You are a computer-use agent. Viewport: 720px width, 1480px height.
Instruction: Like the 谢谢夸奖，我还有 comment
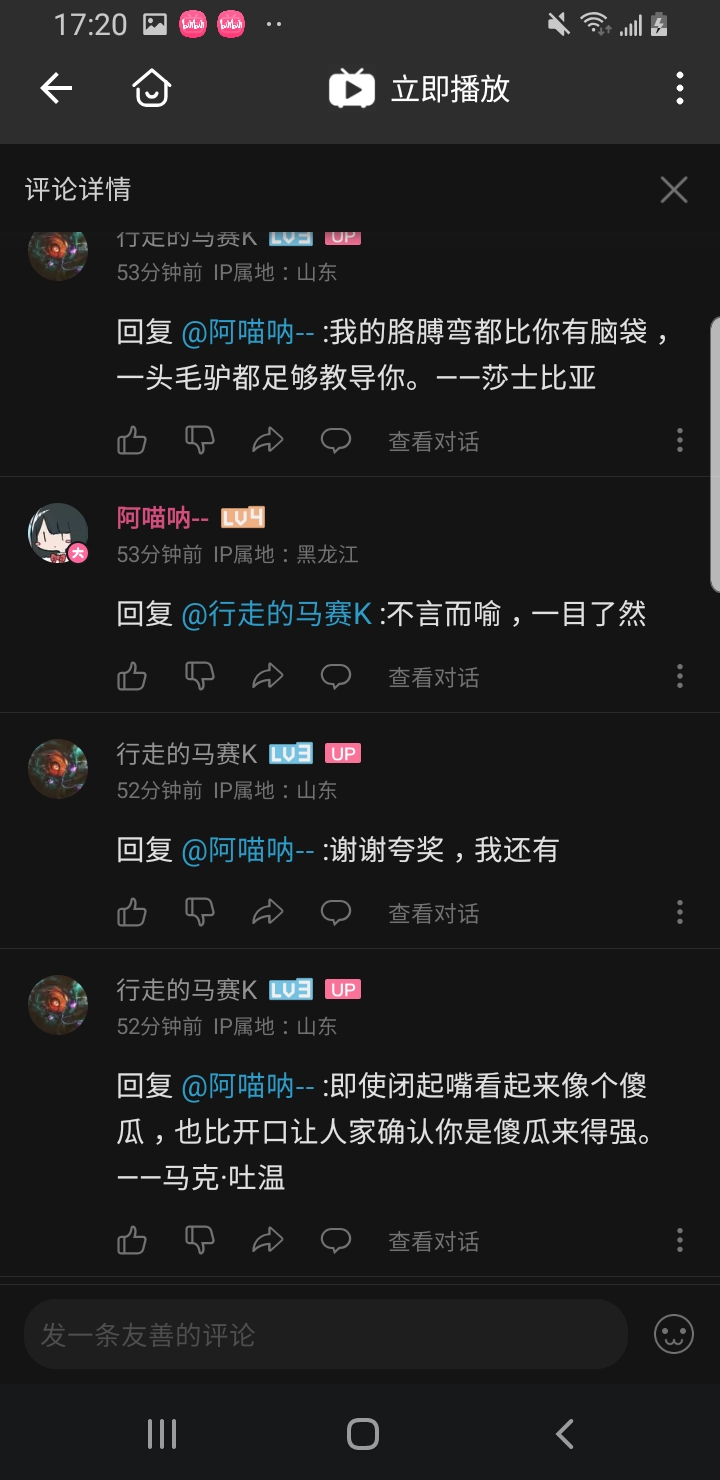(132, 913)
